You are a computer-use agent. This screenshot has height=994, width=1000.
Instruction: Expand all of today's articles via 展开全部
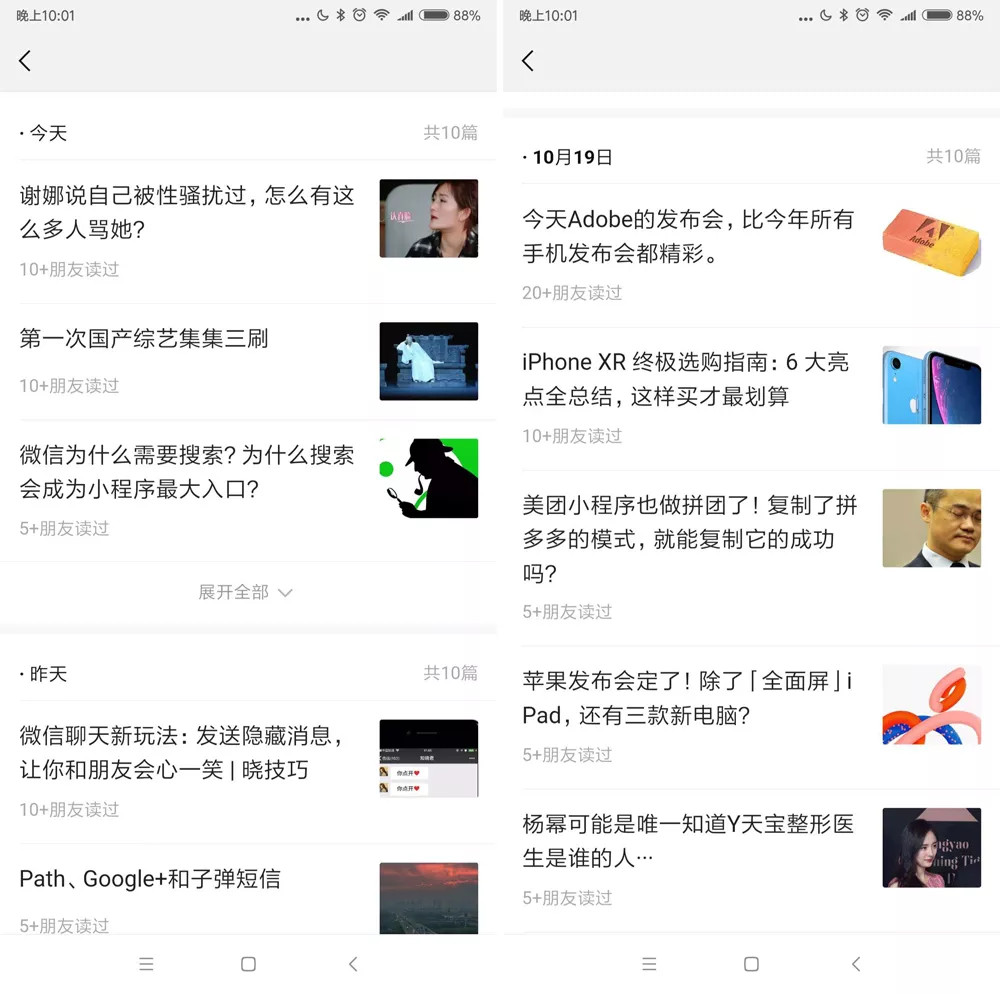click(x=245, y=592)
